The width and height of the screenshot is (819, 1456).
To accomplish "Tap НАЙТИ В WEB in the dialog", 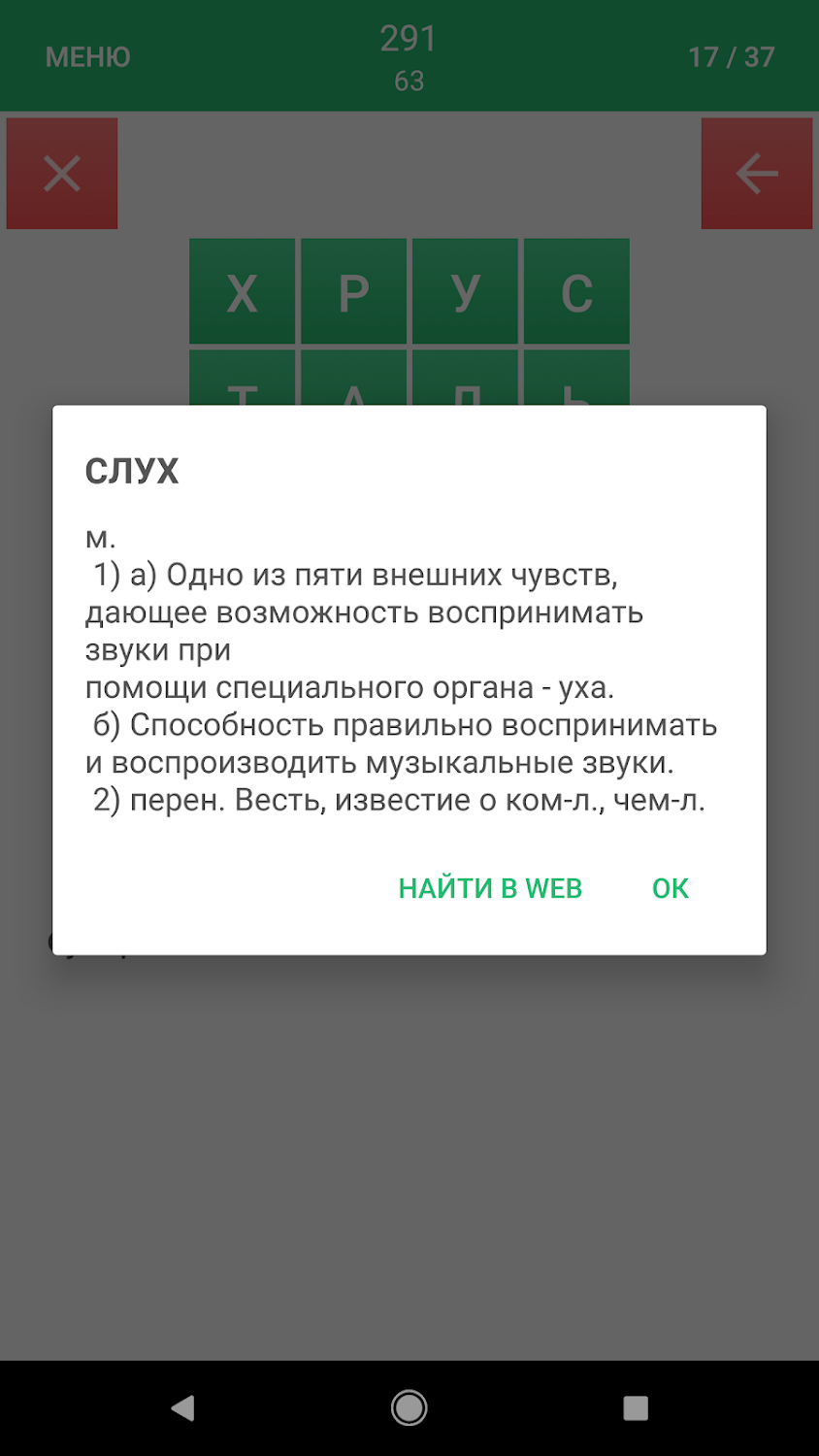I will tap(490, 888).
